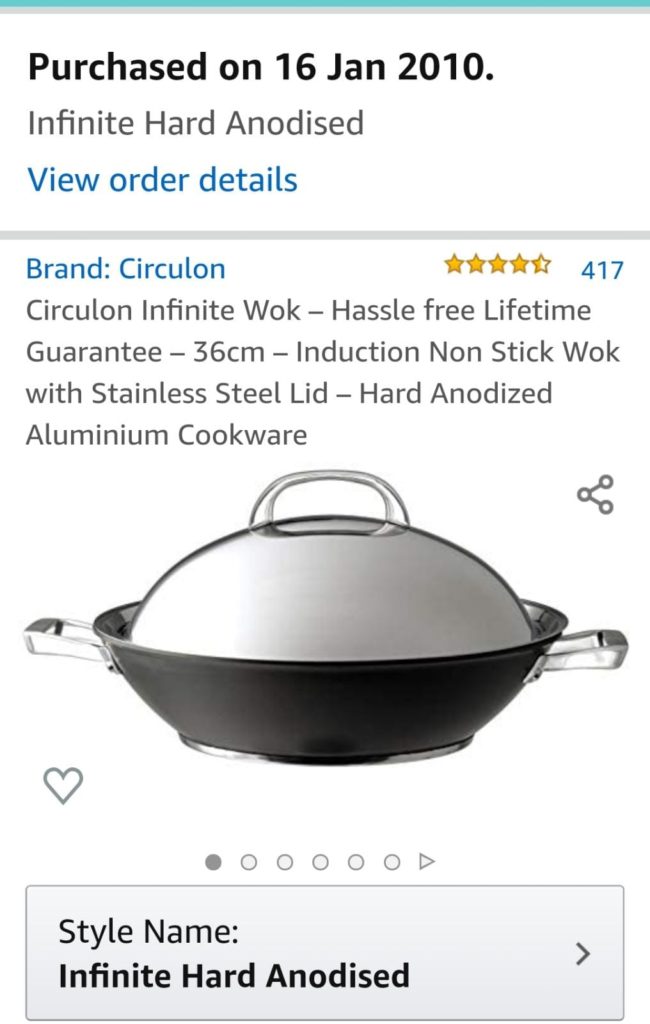Play the product video indicator

click(x=427, y=861)
